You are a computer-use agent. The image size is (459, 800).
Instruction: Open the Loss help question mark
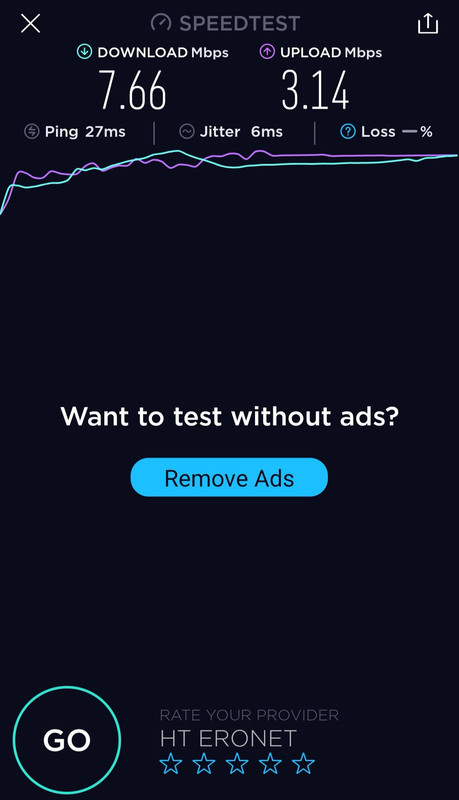347,132
